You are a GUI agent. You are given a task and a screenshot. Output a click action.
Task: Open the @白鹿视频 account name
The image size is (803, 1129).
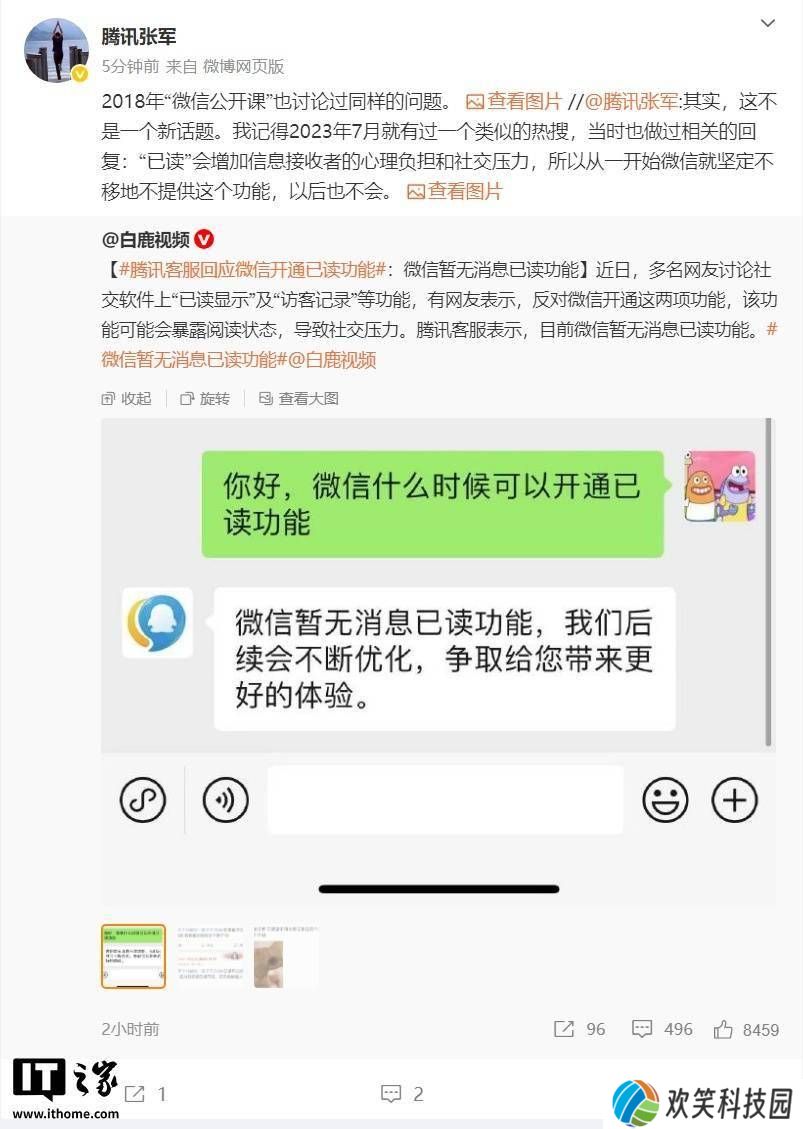146,240
